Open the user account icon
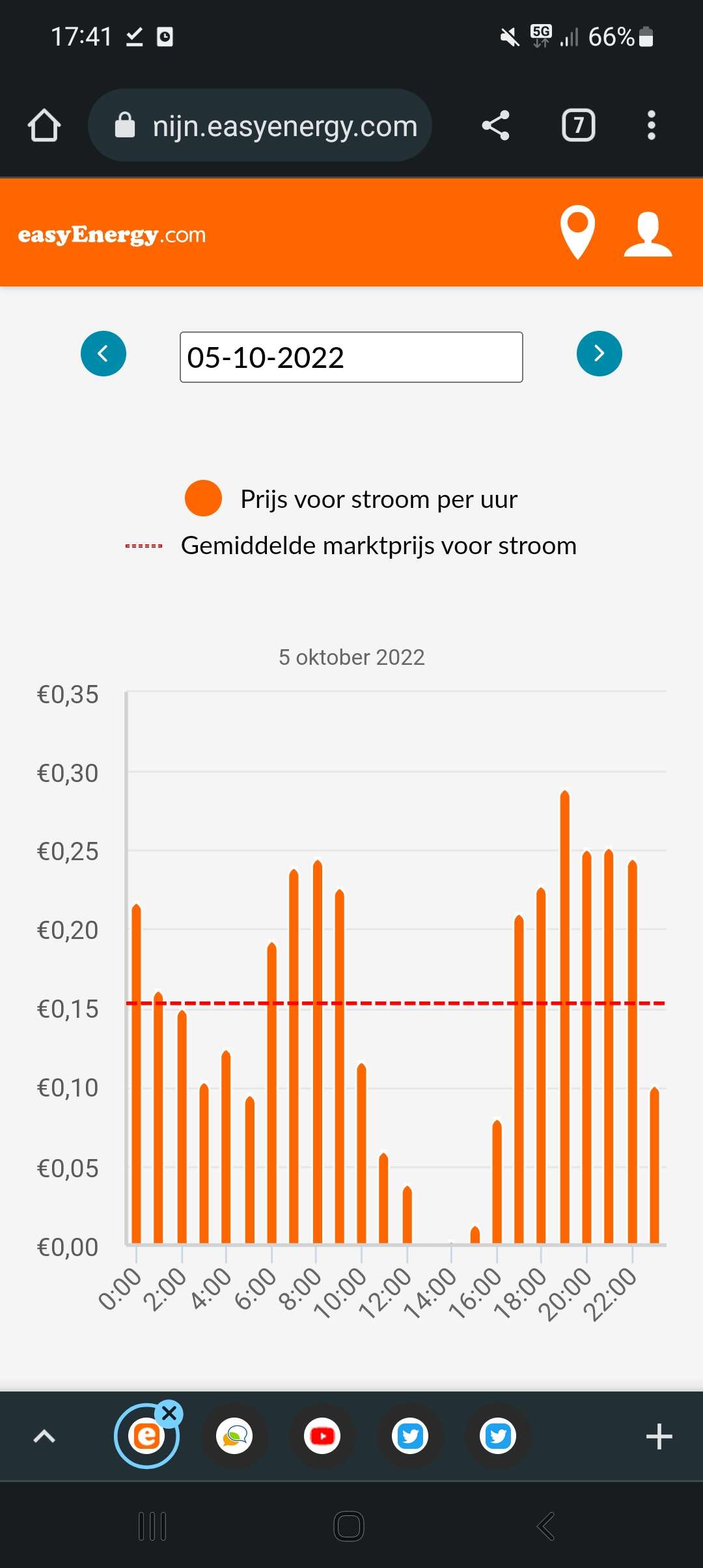 pyautogui.click(x=648, y=233)
